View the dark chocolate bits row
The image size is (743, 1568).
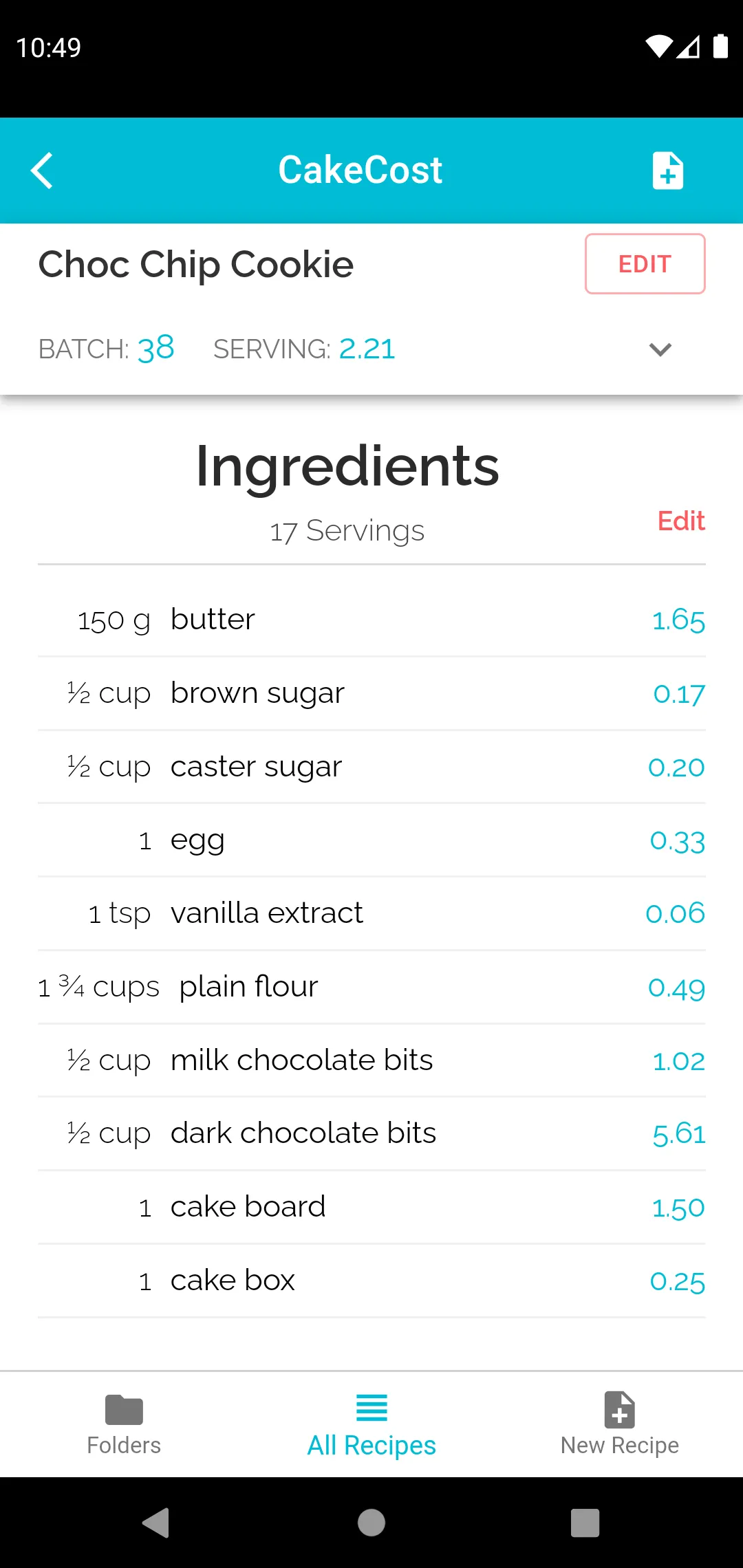tap(371, 1134)
